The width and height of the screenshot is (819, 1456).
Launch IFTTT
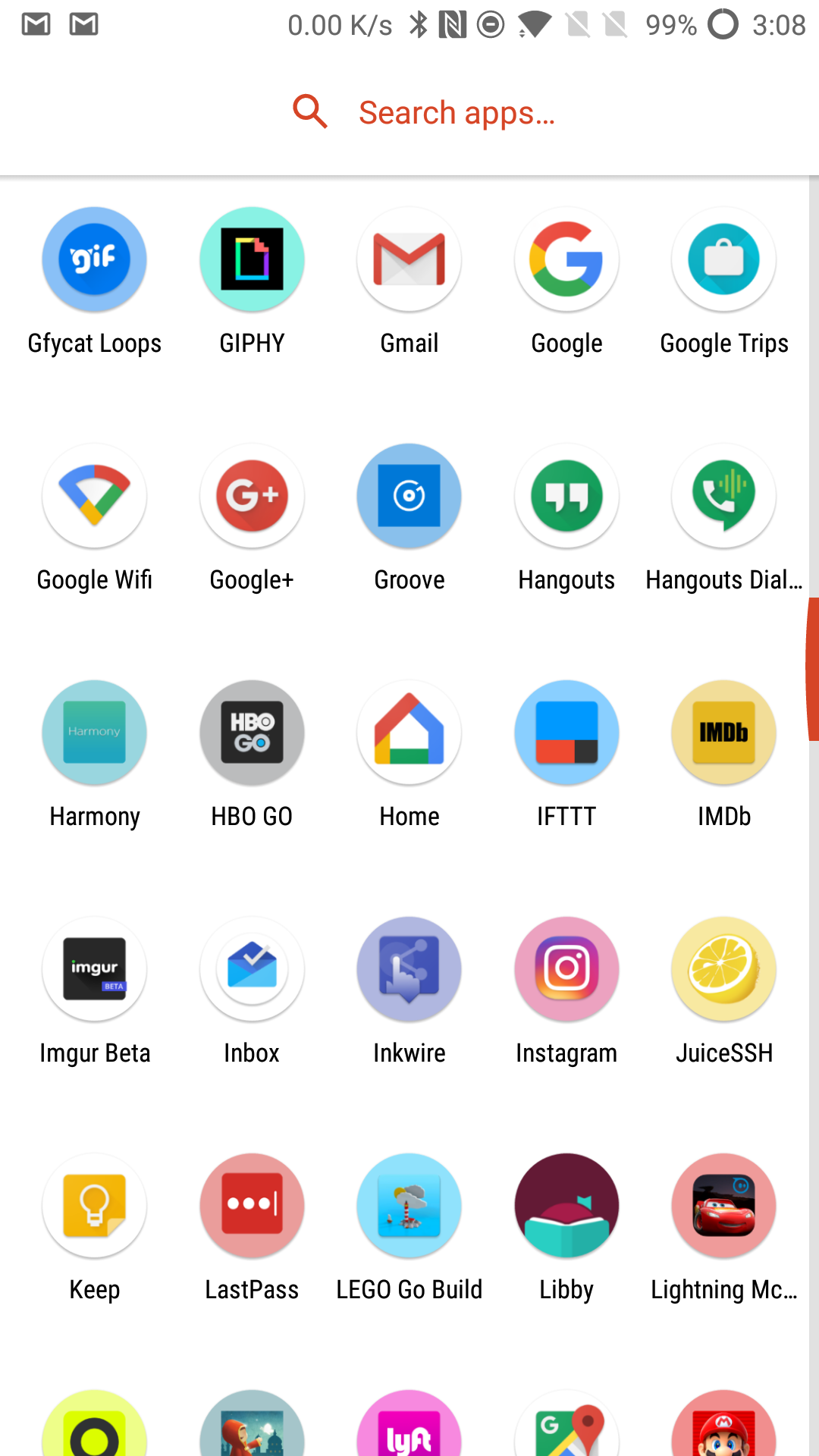(566, 732)
